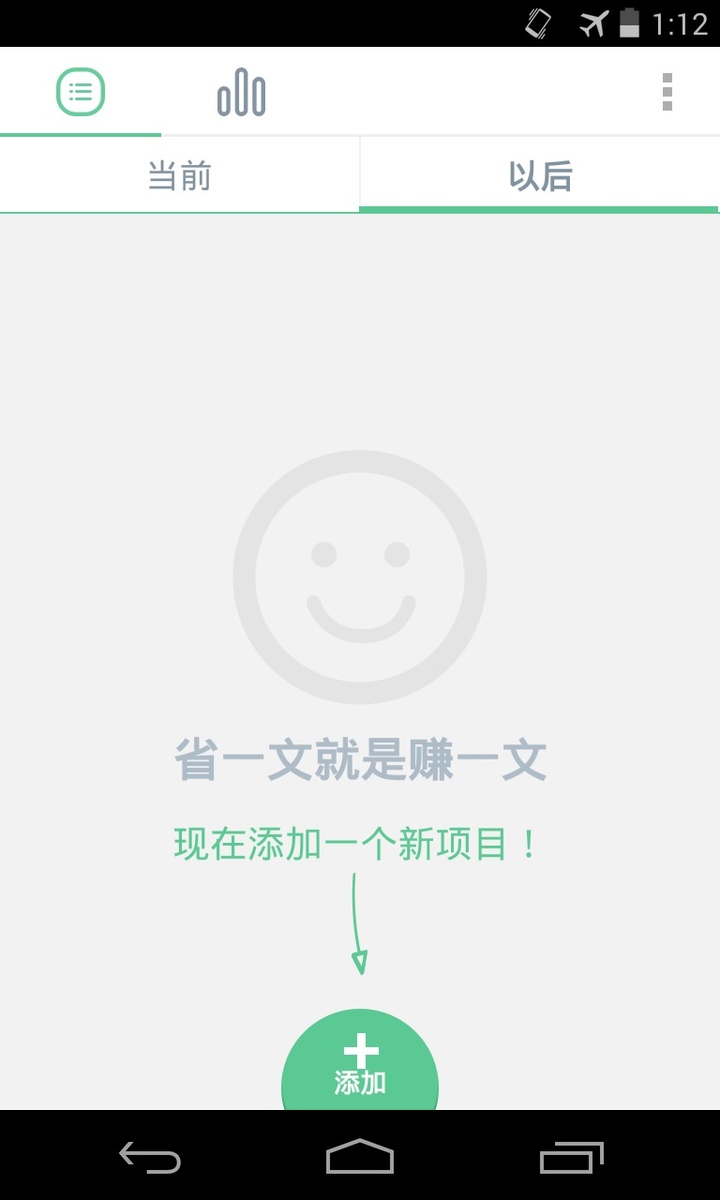Switch to the list view tab

coord(80,92)
